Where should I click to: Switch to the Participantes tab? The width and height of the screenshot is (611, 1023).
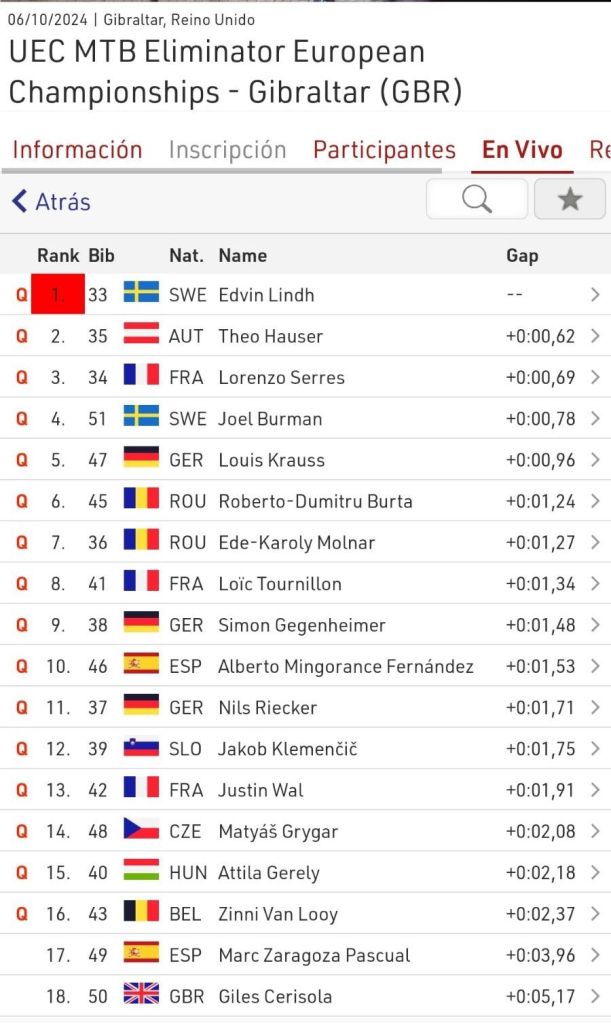coord(384,150)
